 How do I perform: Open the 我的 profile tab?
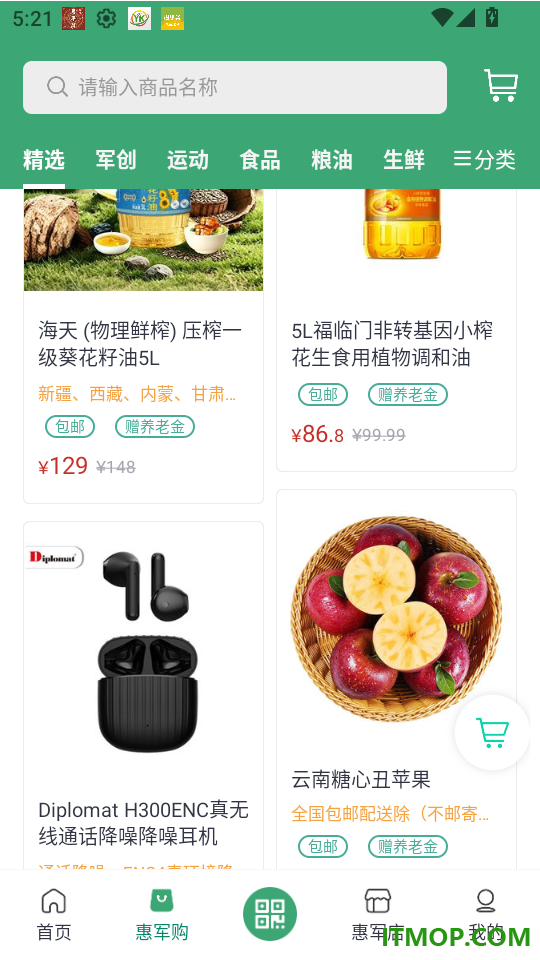486,915
